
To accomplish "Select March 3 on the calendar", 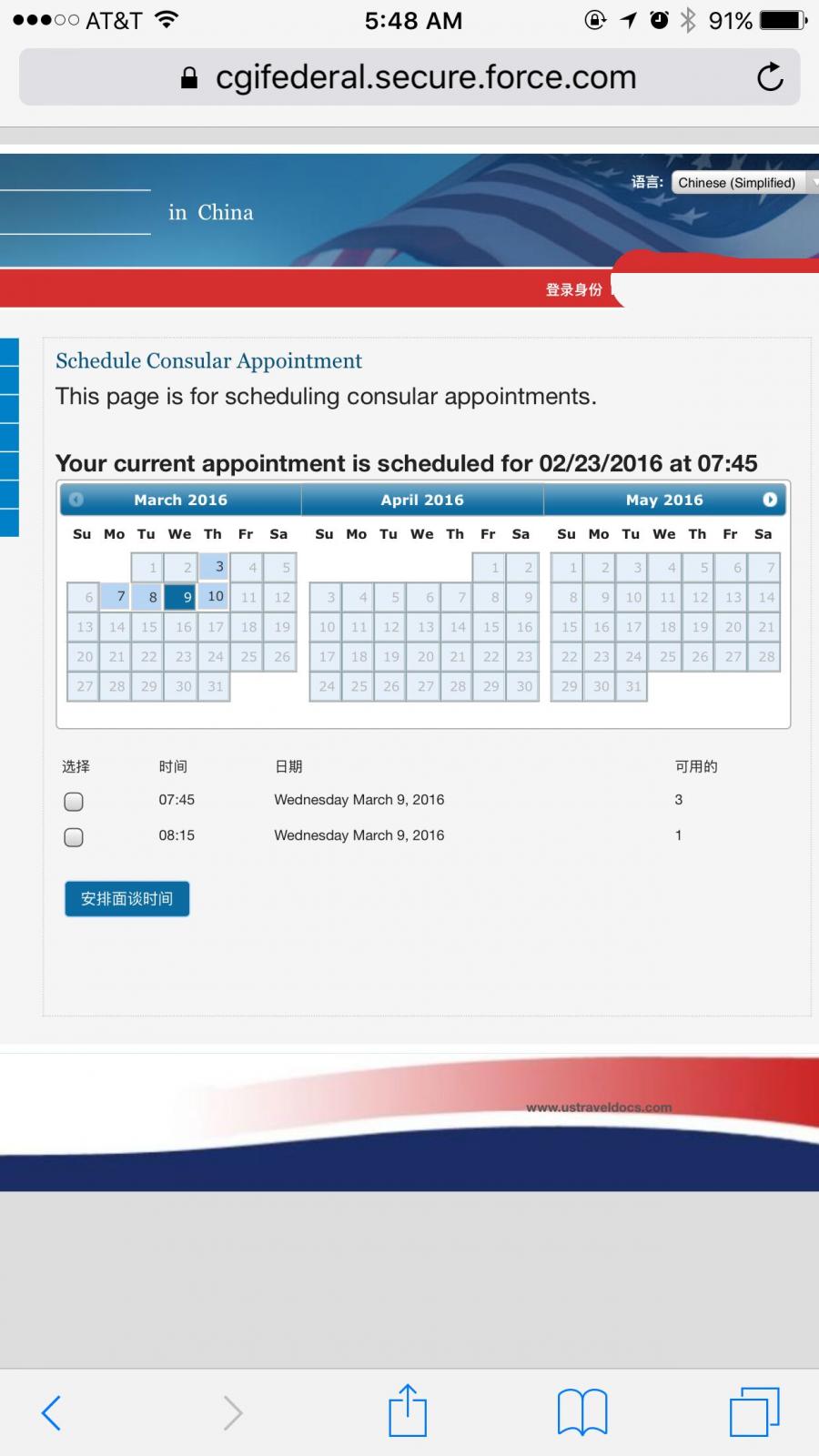I will 214,566.
